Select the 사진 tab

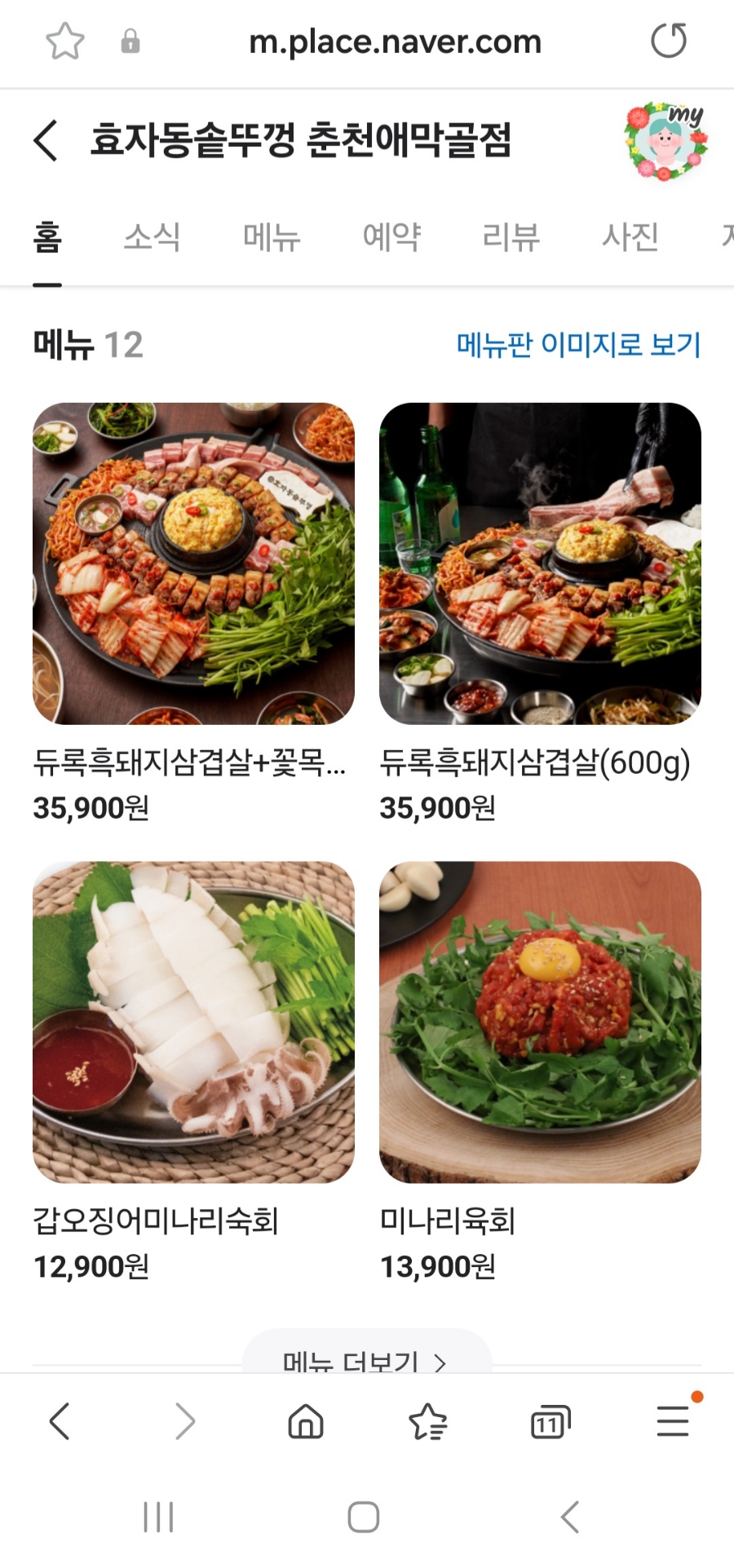click(630, 237)
